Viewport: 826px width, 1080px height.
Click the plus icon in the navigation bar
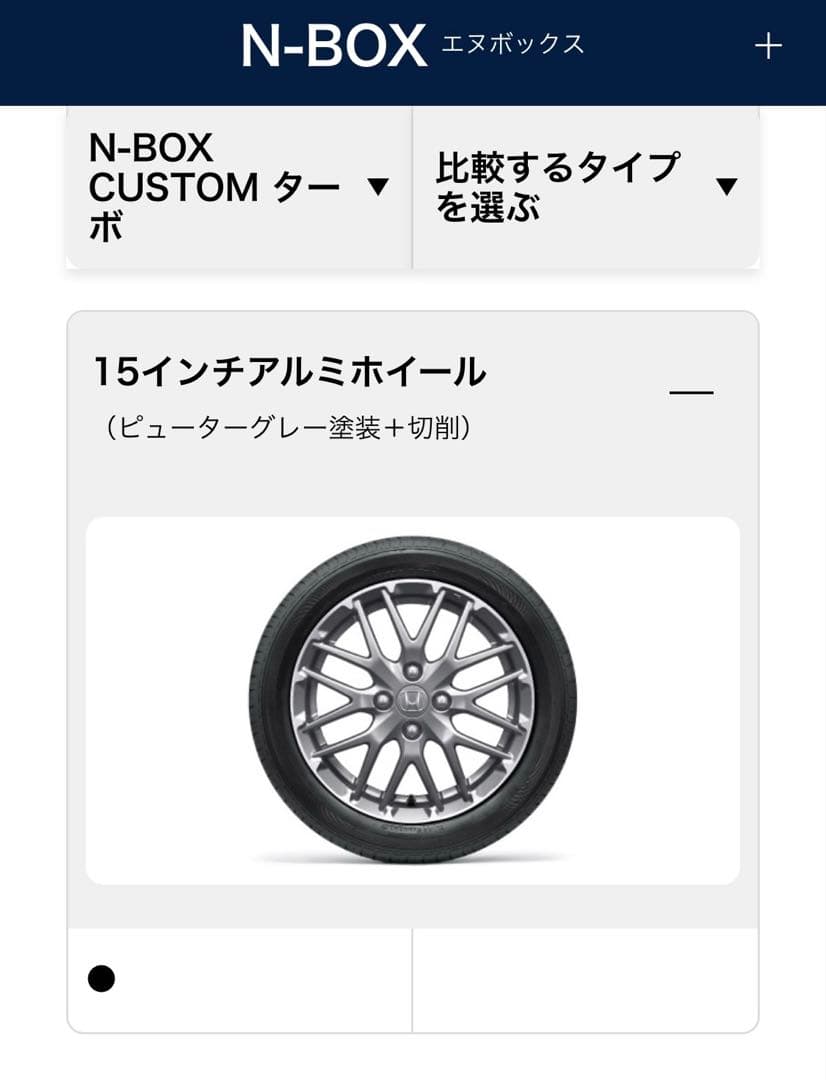(x=768, y=44)
